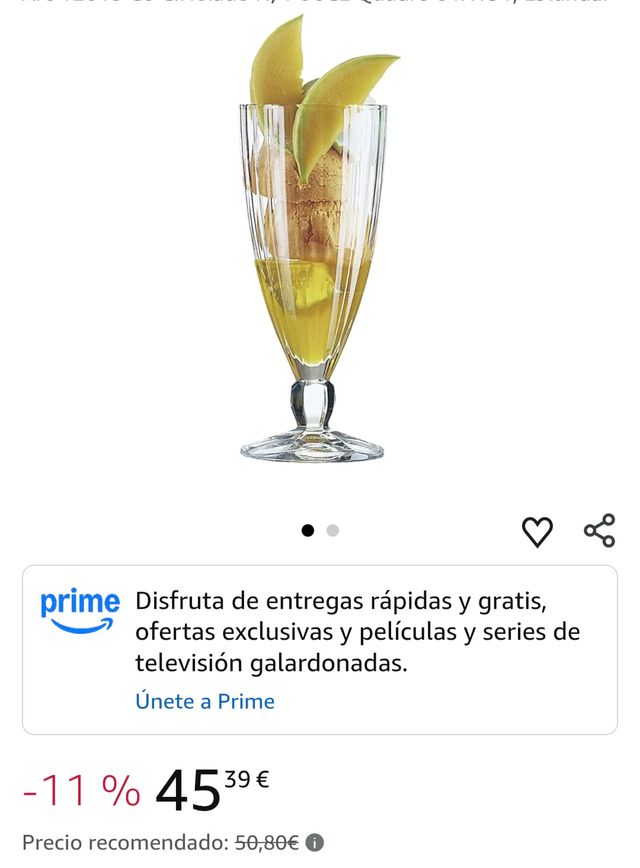The image size is (640, 868).
Task: Add this glass to your wish list
Action: coord(537,532)
